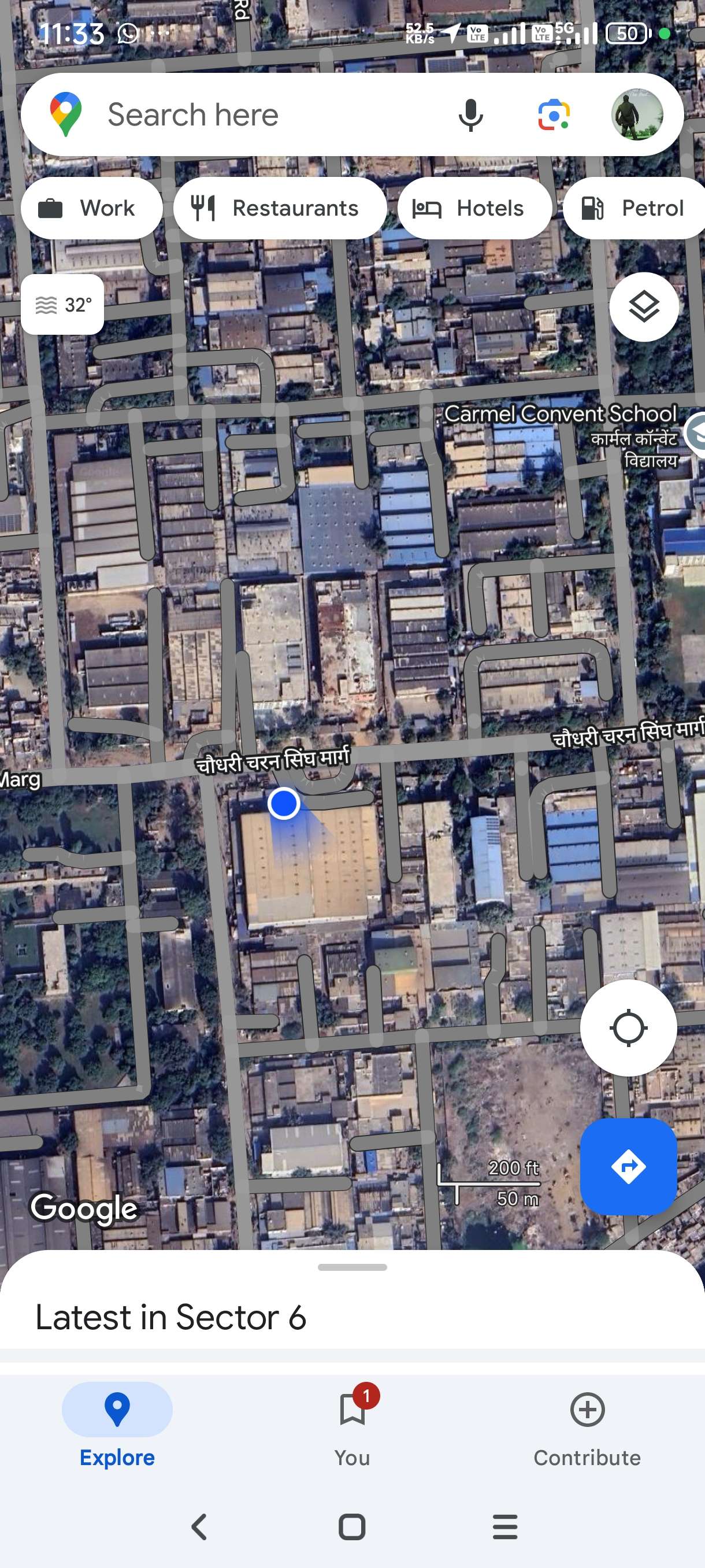
Task: Open Google Lens camera search
Action: 554,114
